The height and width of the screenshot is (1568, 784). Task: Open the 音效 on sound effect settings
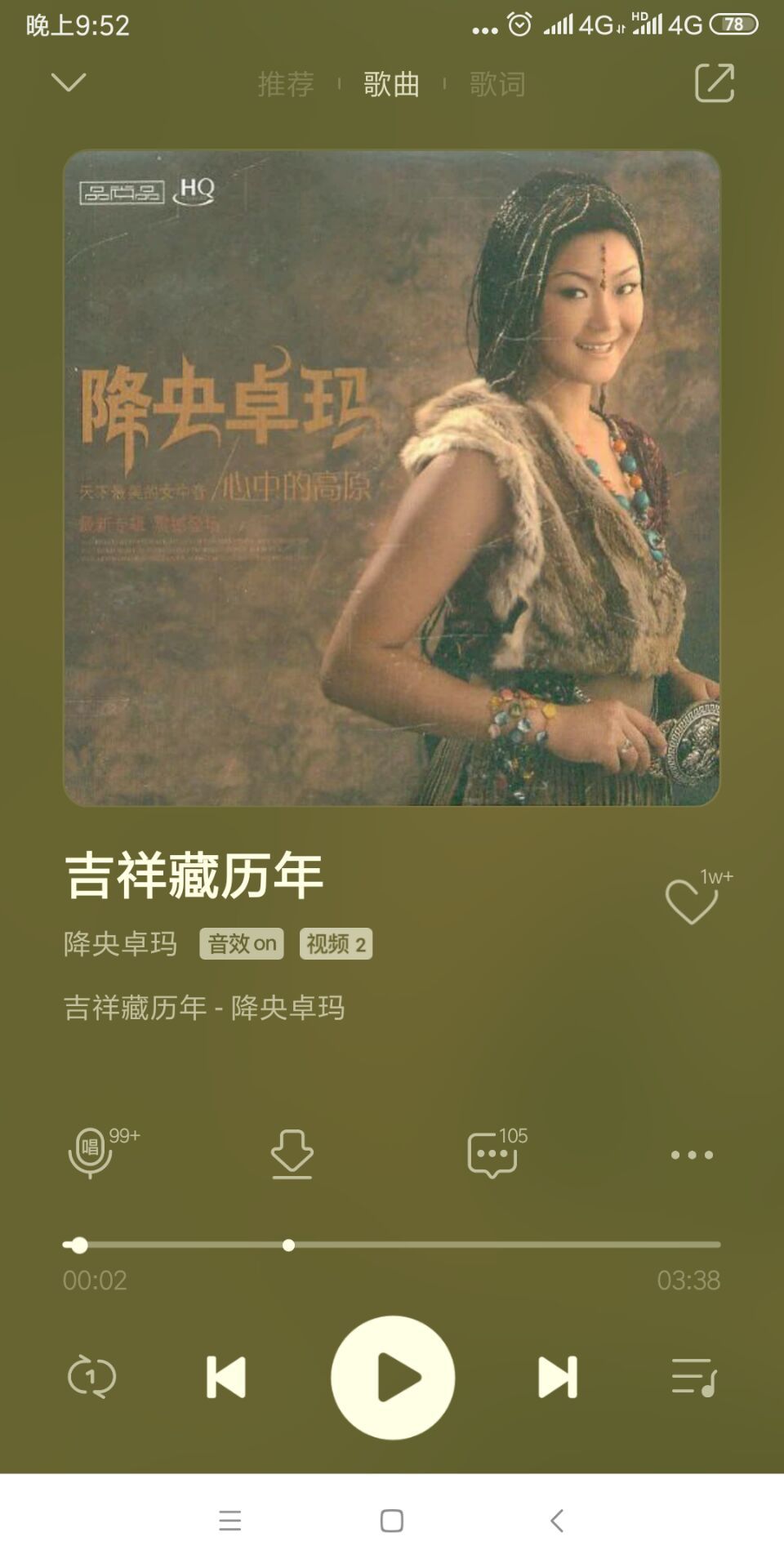[242, 944]
